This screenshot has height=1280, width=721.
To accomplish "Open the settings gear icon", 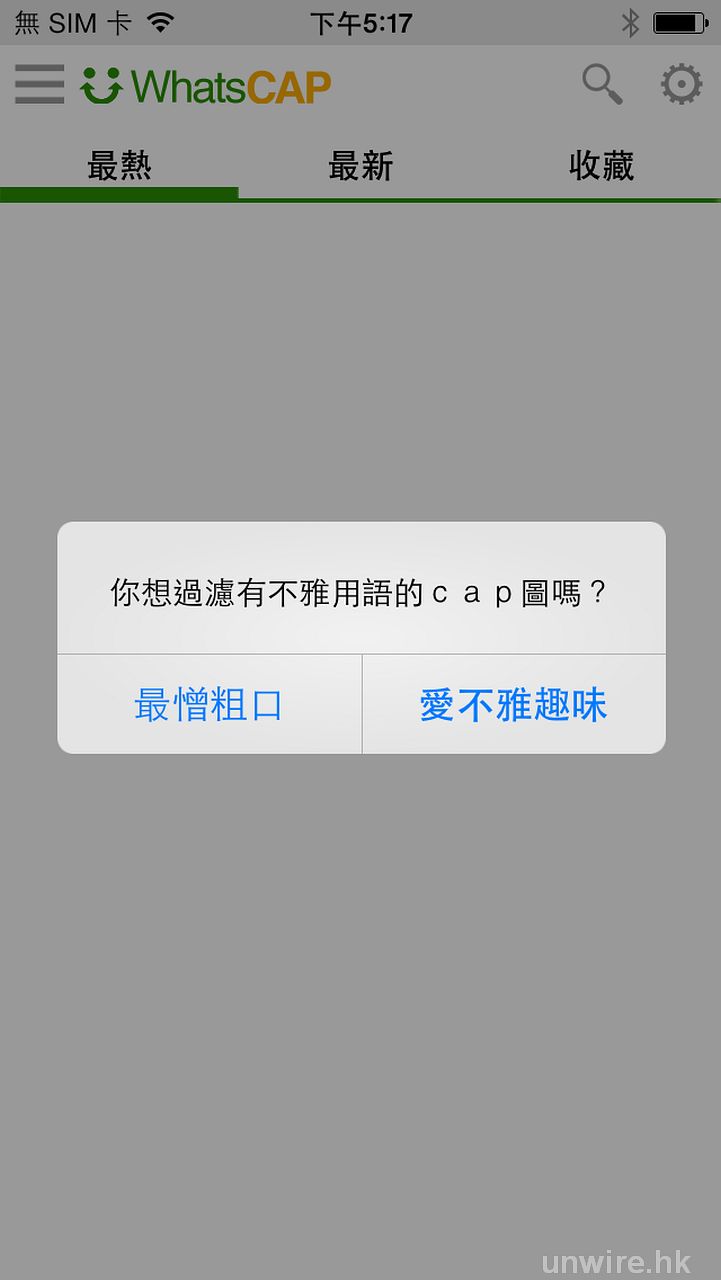I will pos(682,85).
